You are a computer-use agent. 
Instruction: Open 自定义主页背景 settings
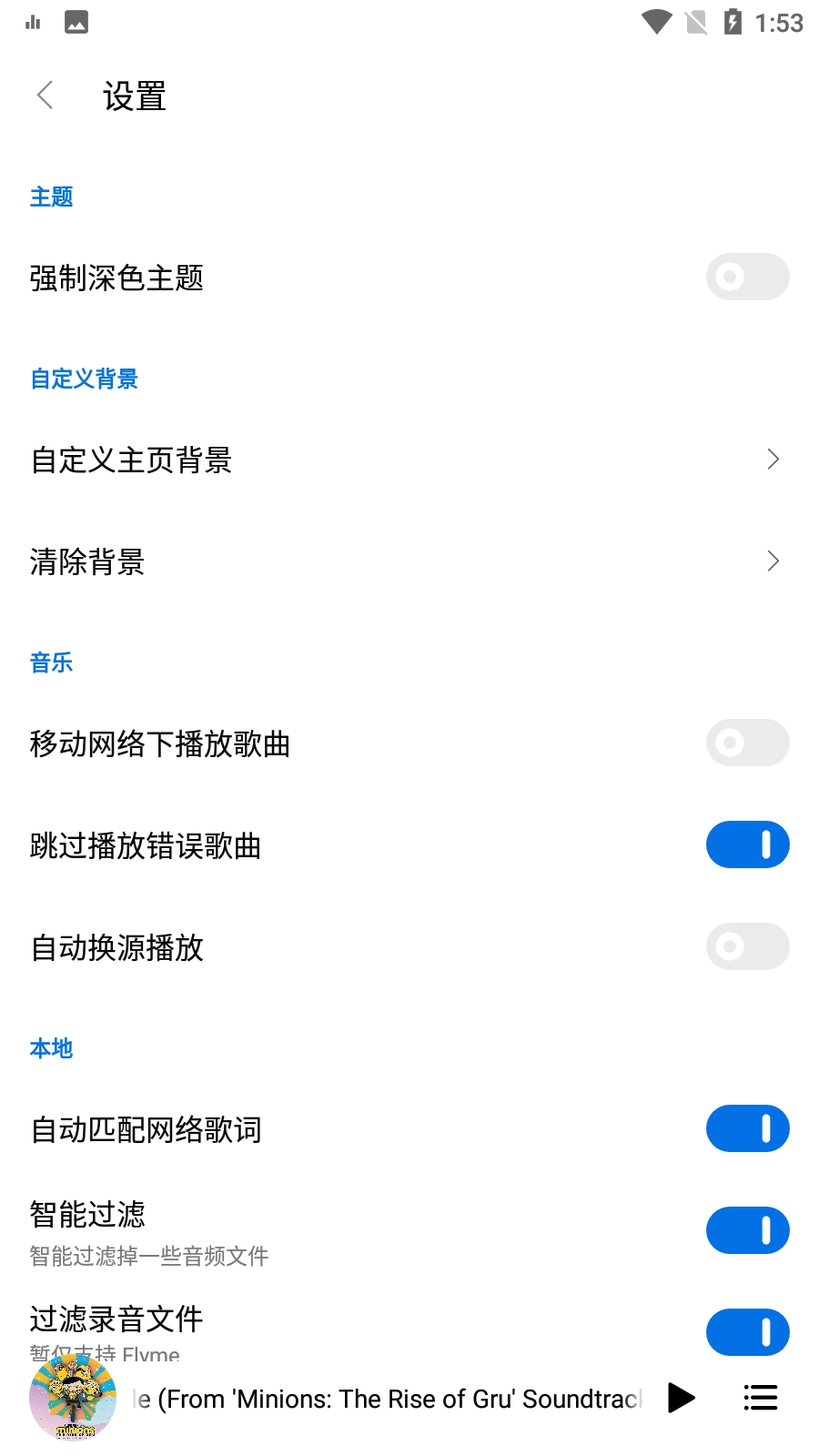coord(409,460)
